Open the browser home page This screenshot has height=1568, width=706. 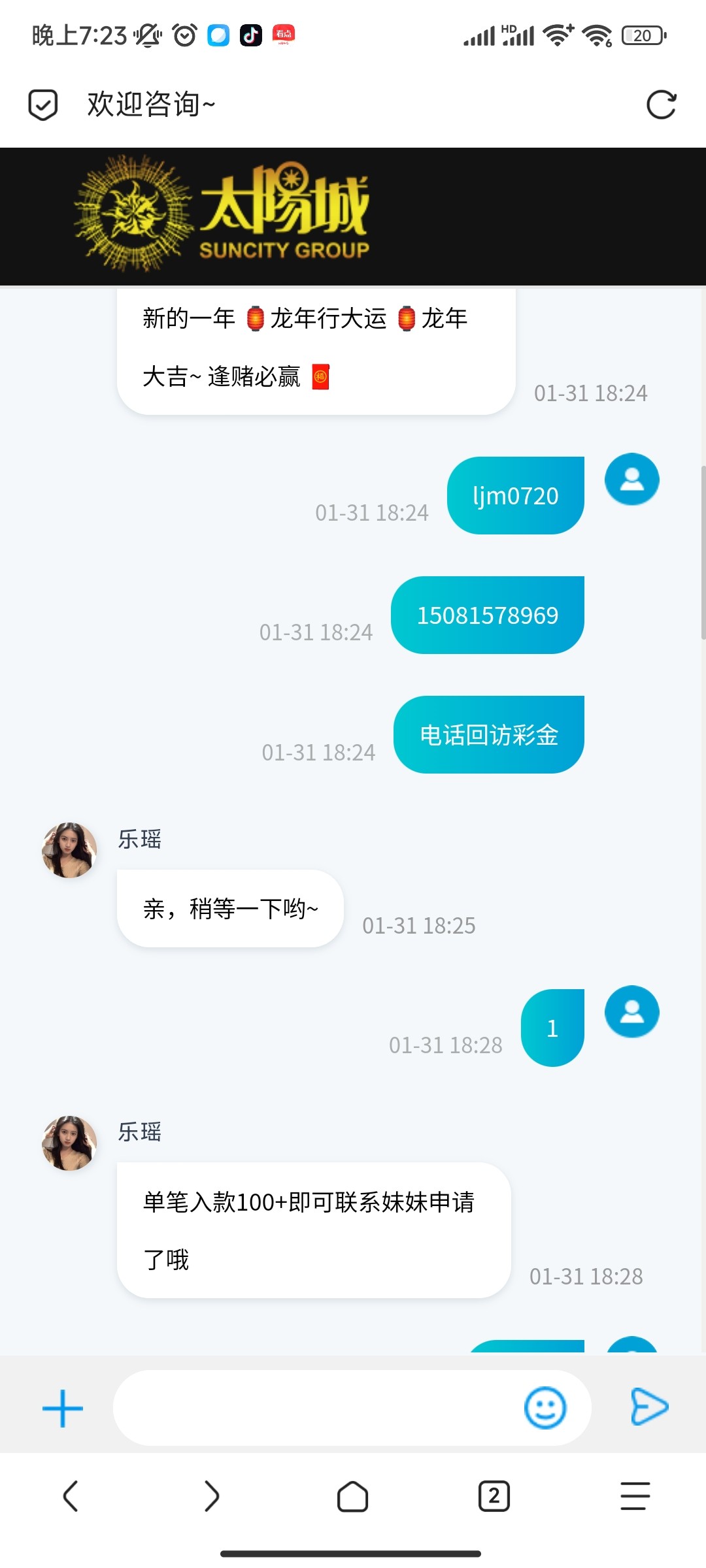(x=353, y=1496)
